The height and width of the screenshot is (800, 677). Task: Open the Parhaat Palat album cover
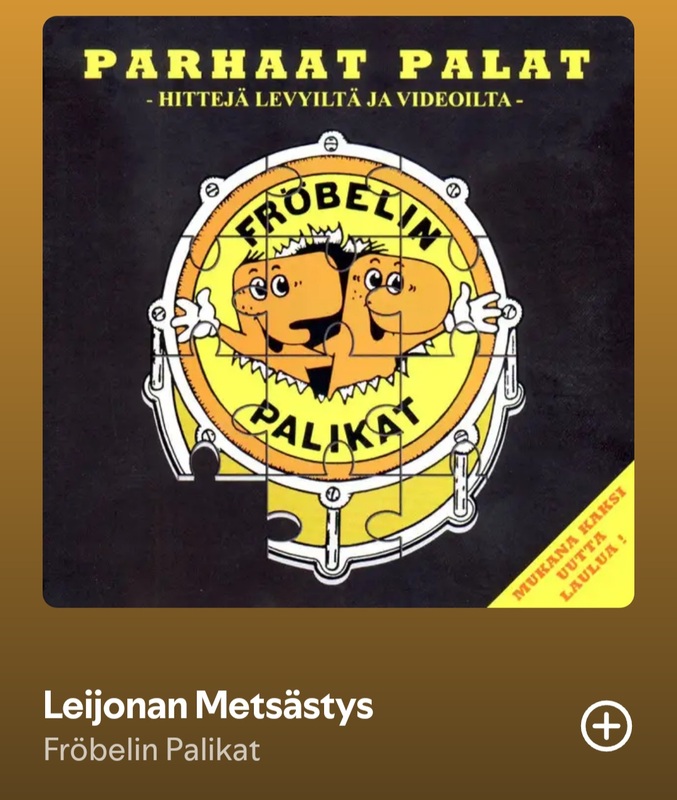click(338, 312)
